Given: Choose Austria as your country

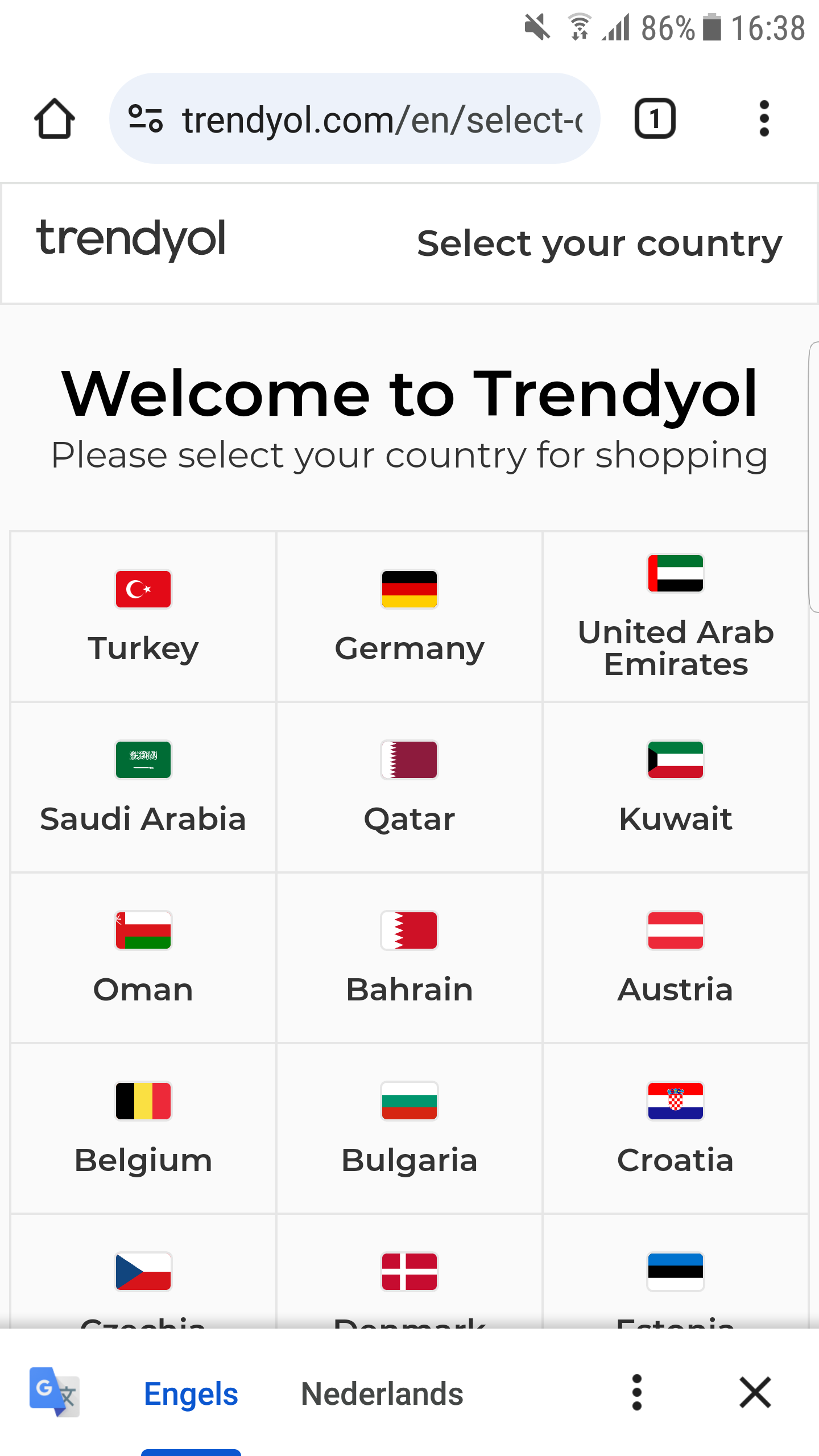Looking at the screenshot, I should 676,958.
